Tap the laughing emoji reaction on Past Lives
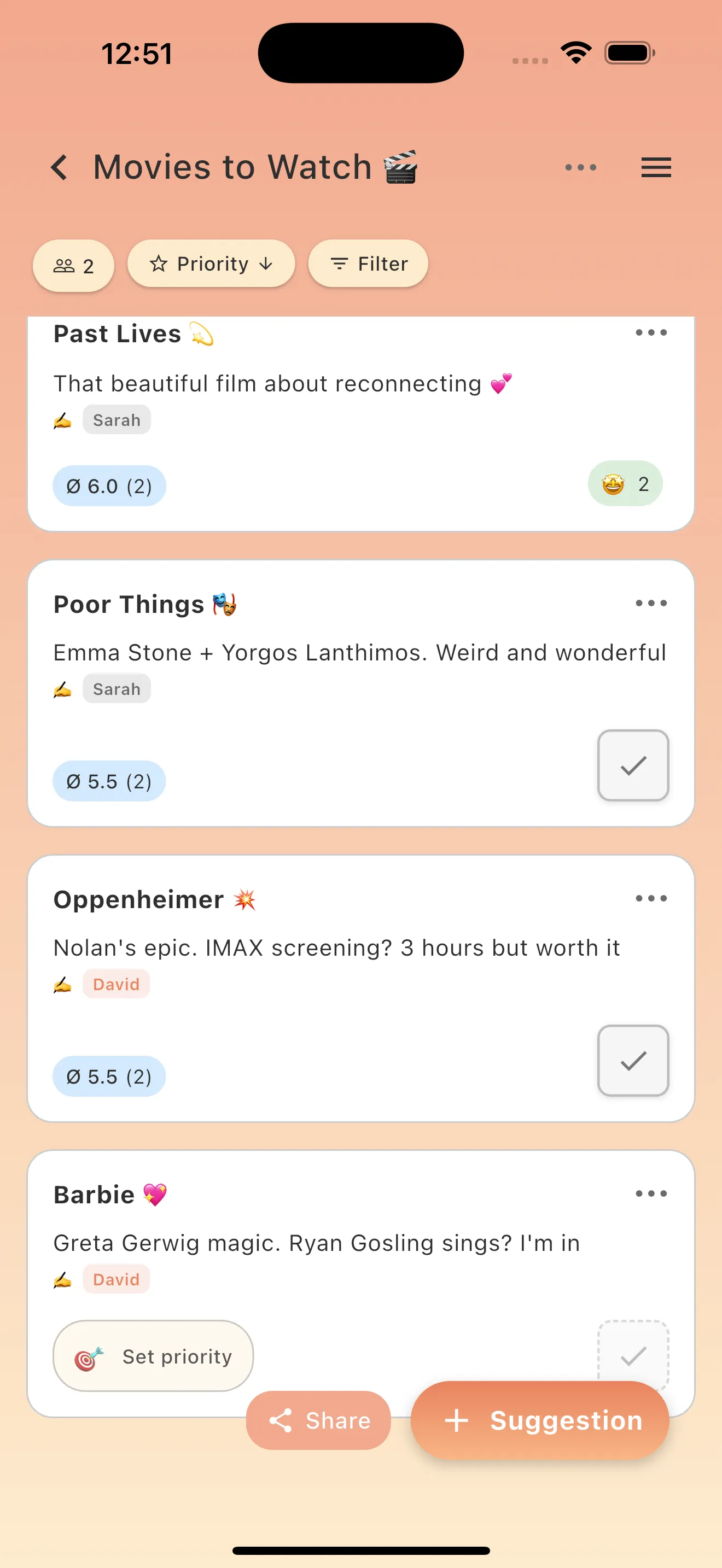 pos(625,483)
